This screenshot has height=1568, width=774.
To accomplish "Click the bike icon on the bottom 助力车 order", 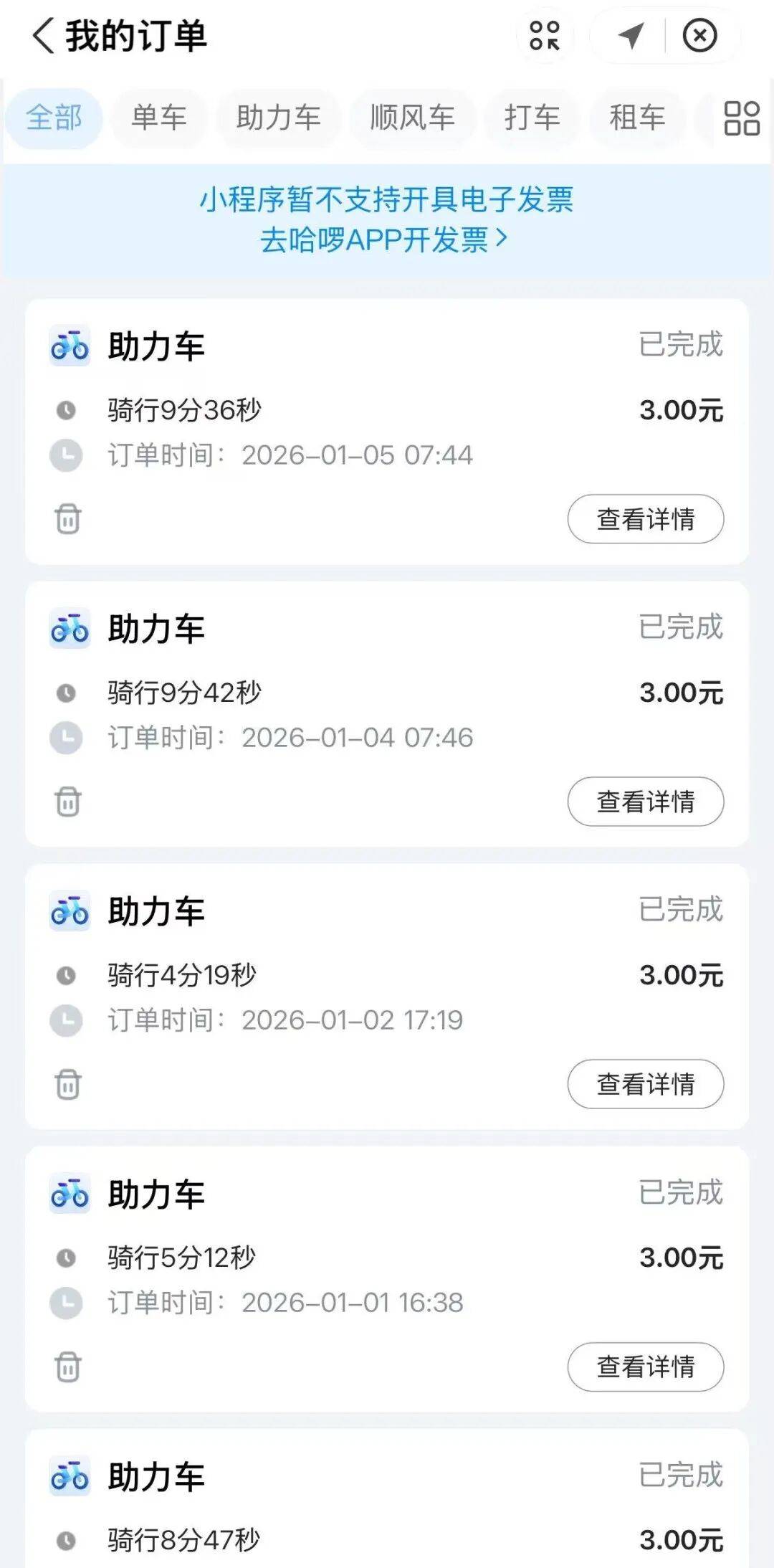I will pos(68,1476).
